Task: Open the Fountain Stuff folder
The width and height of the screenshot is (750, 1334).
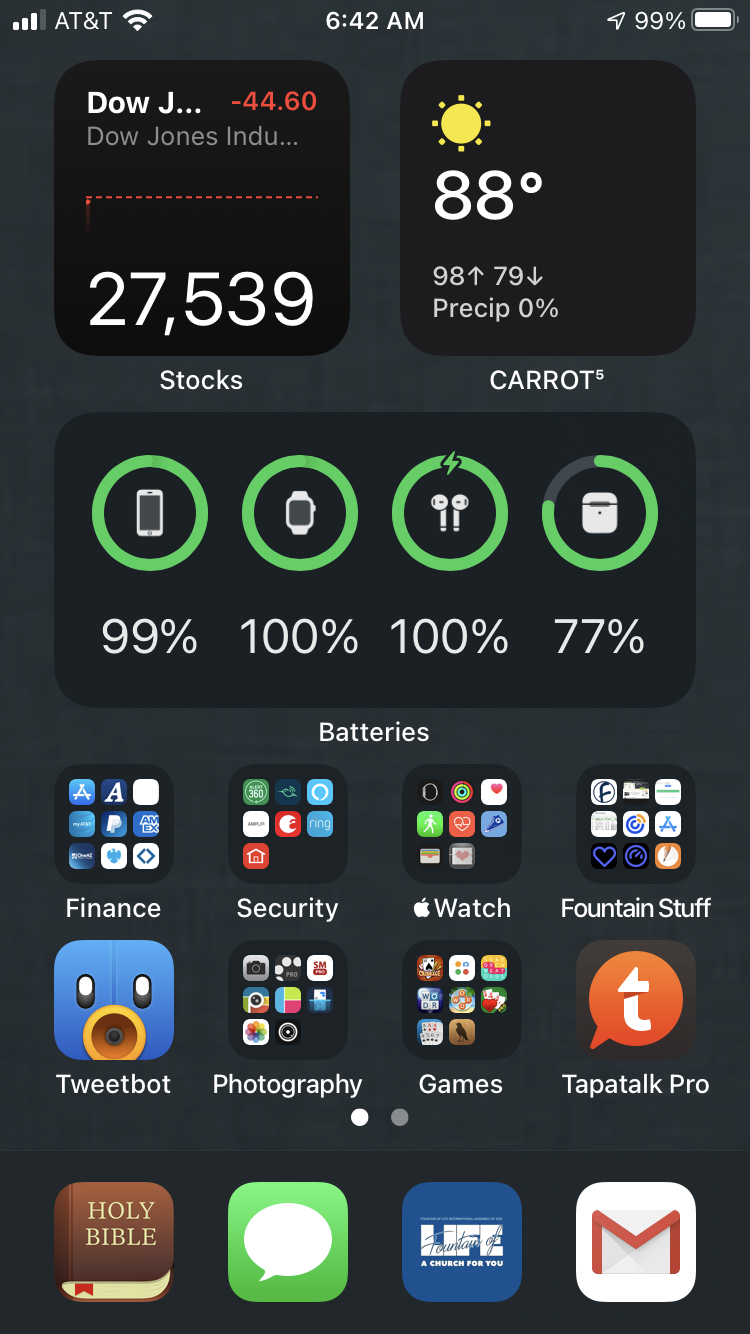Action: [636, 824]
